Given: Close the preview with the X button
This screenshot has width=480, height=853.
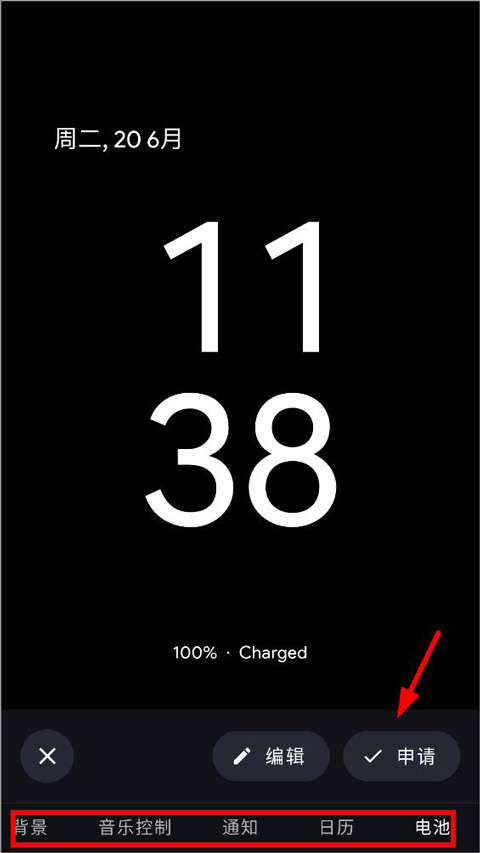Looking at the screenshot, I should 47,756.
